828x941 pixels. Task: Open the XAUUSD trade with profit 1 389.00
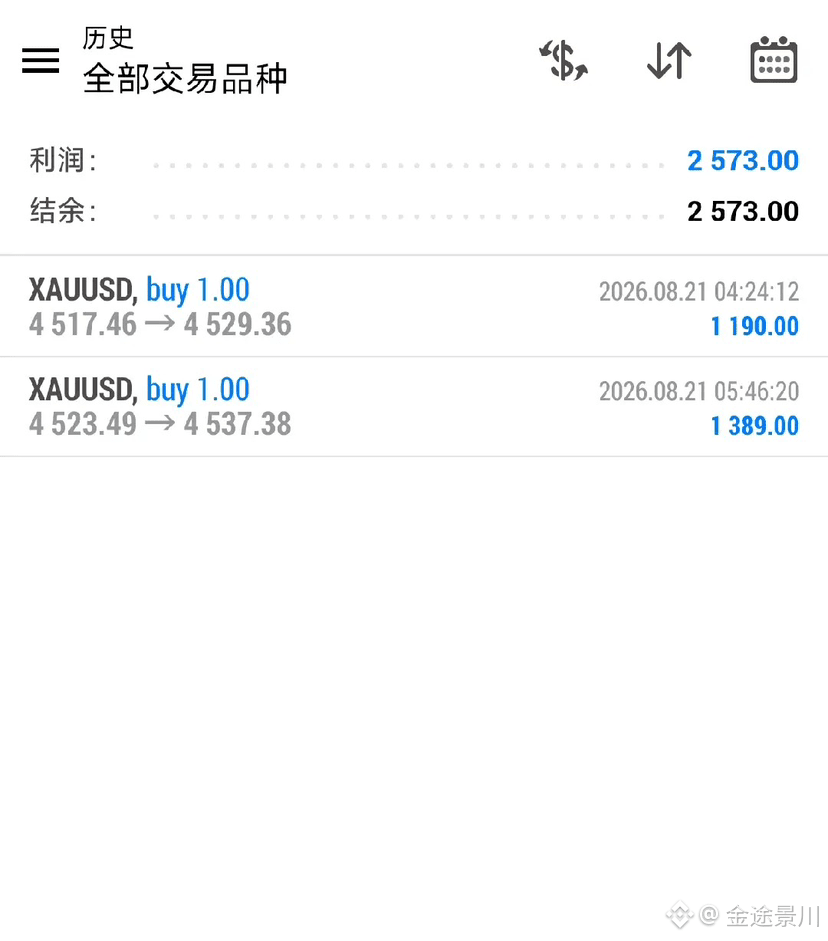pyautogui.click(x=414, y=407)
